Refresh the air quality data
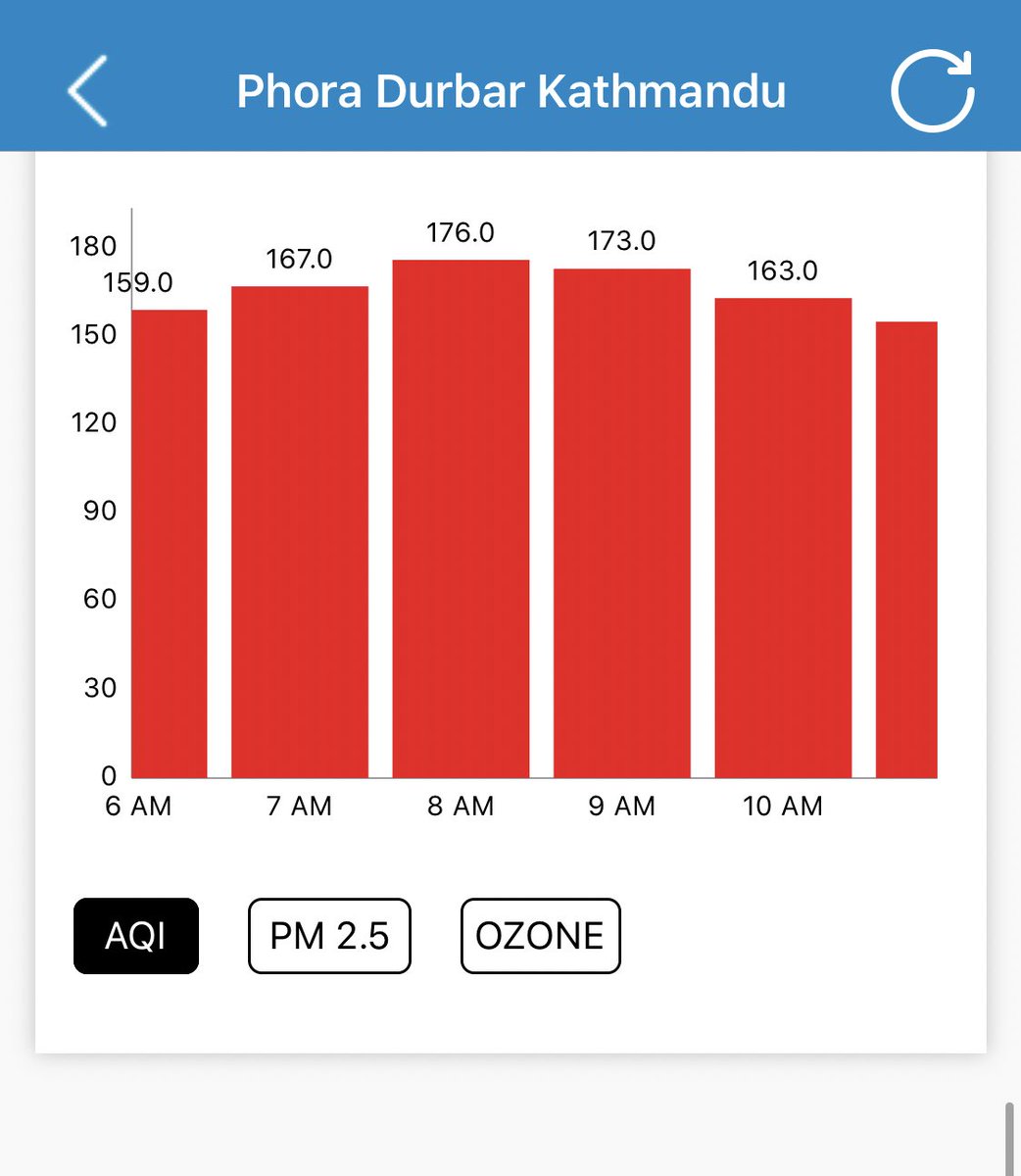Screen dimensions: 1021x1176 coord(932,91)
